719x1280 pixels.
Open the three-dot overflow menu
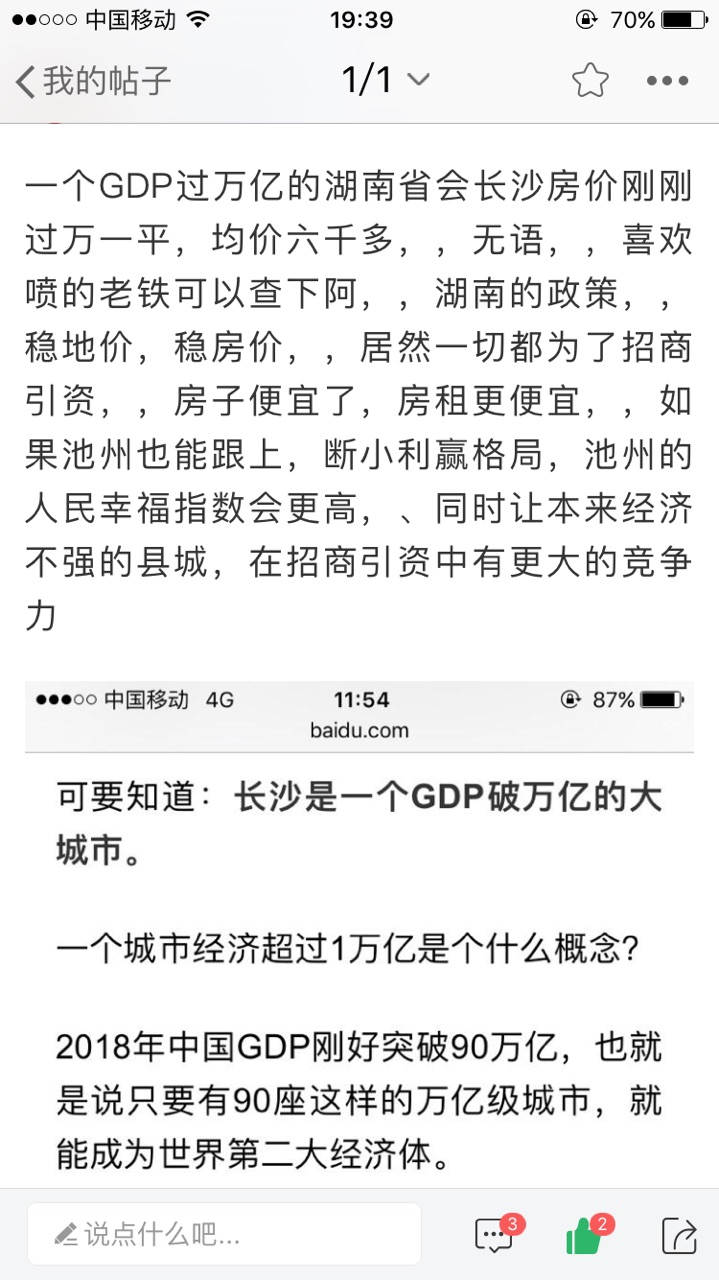[x=667, y=80]
